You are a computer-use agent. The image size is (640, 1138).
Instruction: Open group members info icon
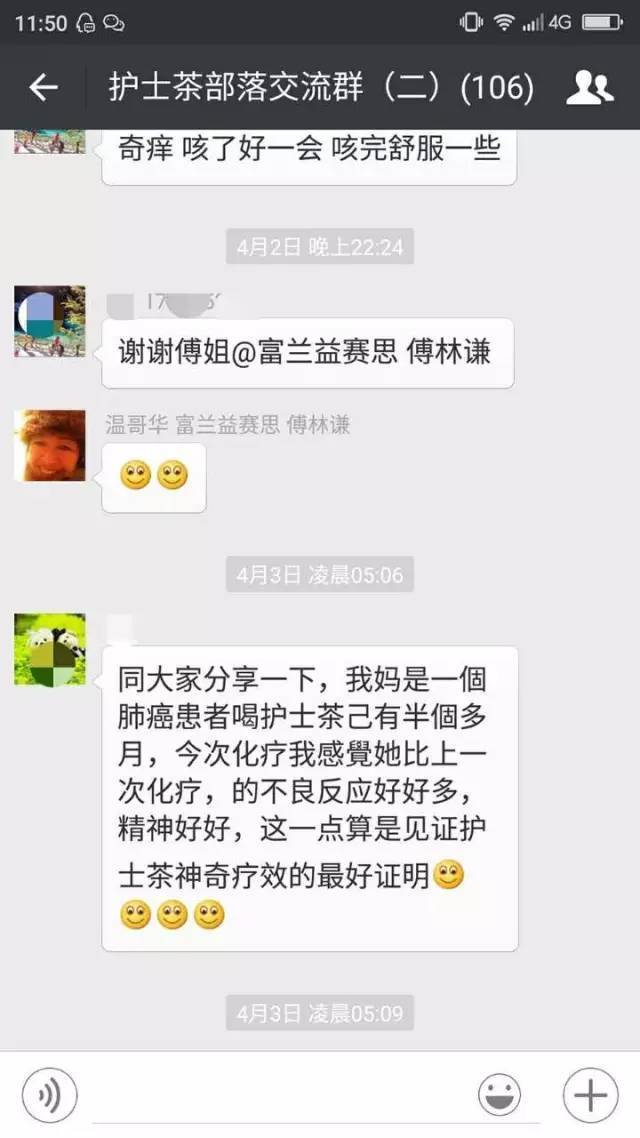(x=589, y=88)
